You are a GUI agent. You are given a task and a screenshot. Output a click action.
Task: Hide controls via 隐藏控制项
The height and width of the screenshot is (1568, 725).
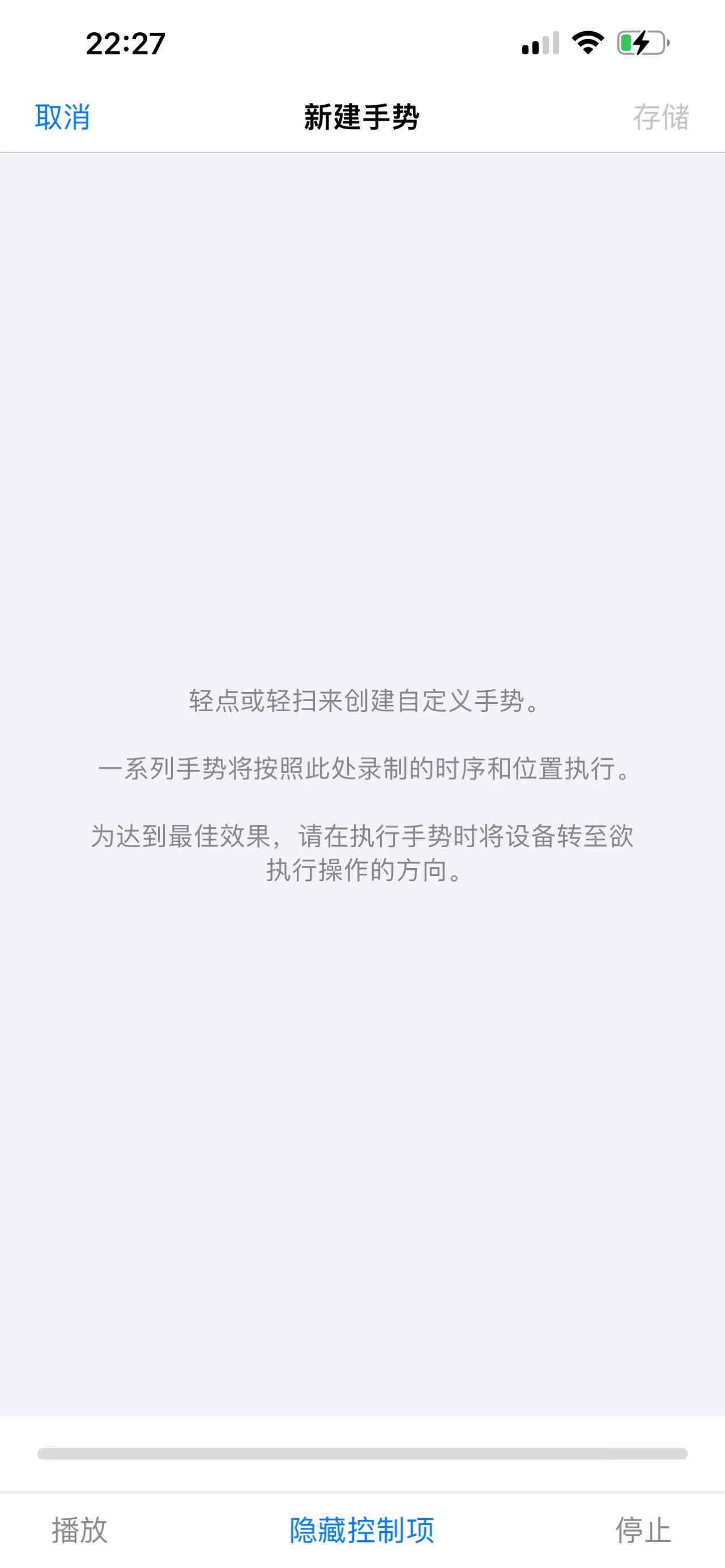361,1529
